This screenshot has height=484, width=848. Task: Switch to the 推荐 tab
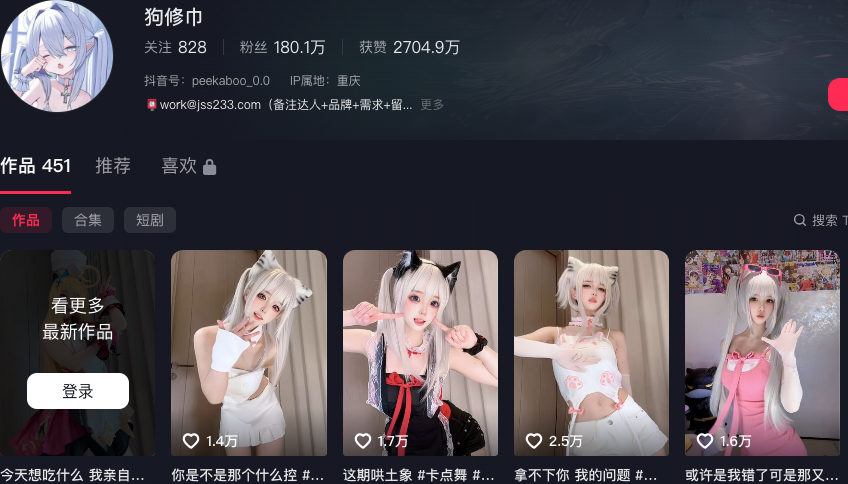click(x=113, y=166)
